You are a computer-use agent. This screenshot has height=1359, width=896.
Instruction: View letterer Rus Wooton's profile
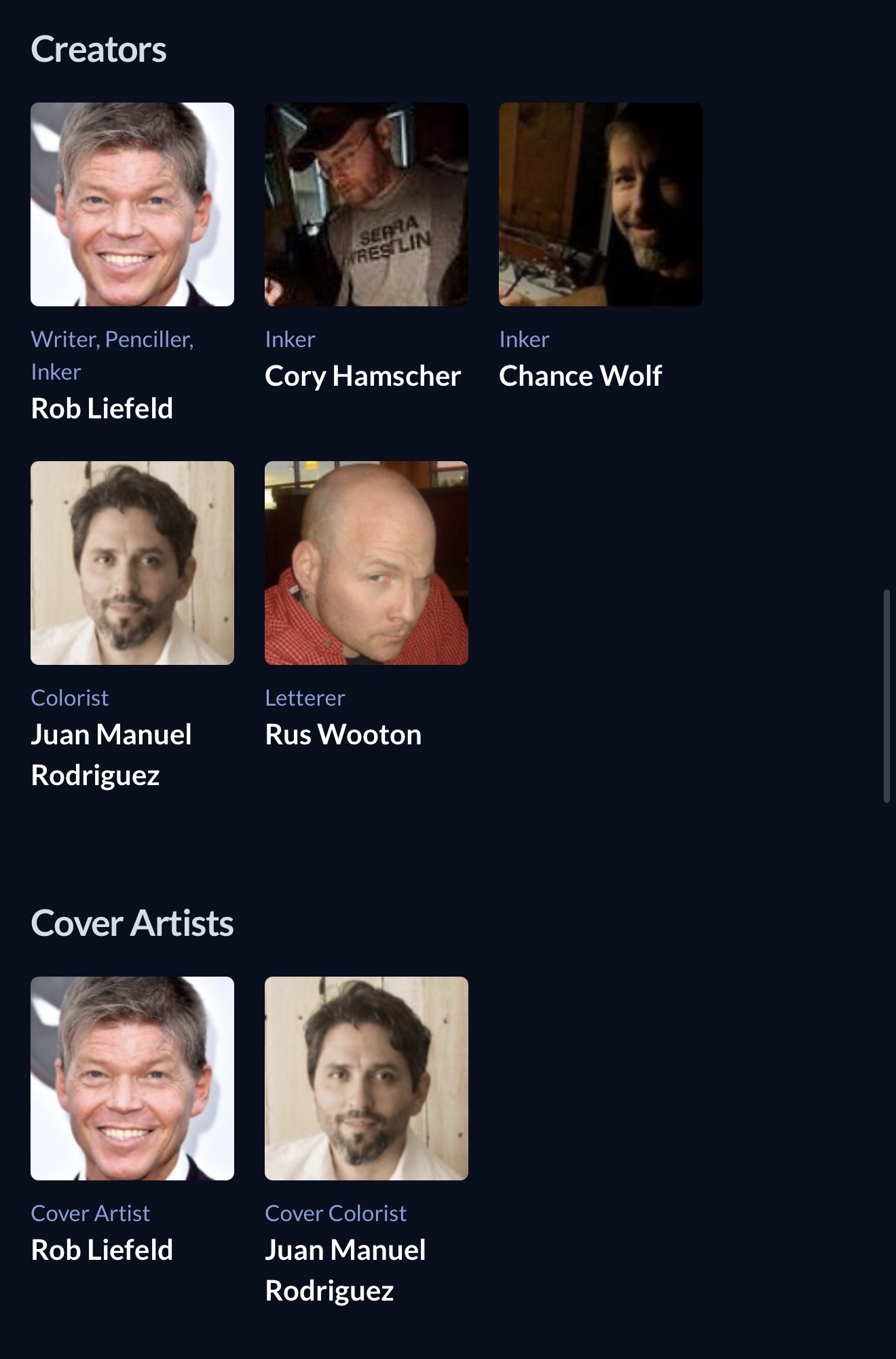tap(366, 563)
